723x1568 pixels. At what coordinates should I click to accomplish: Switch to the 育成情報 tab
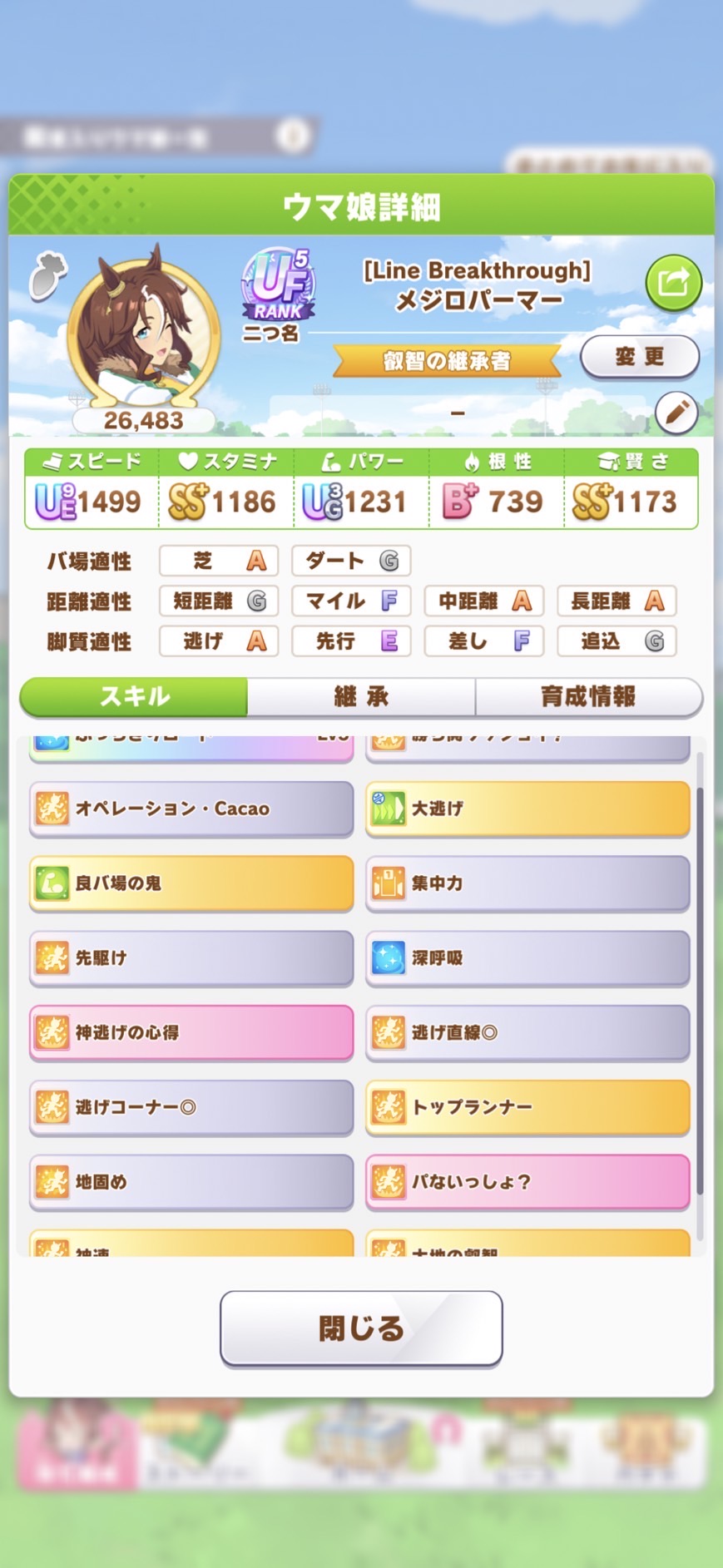(588, 696)
